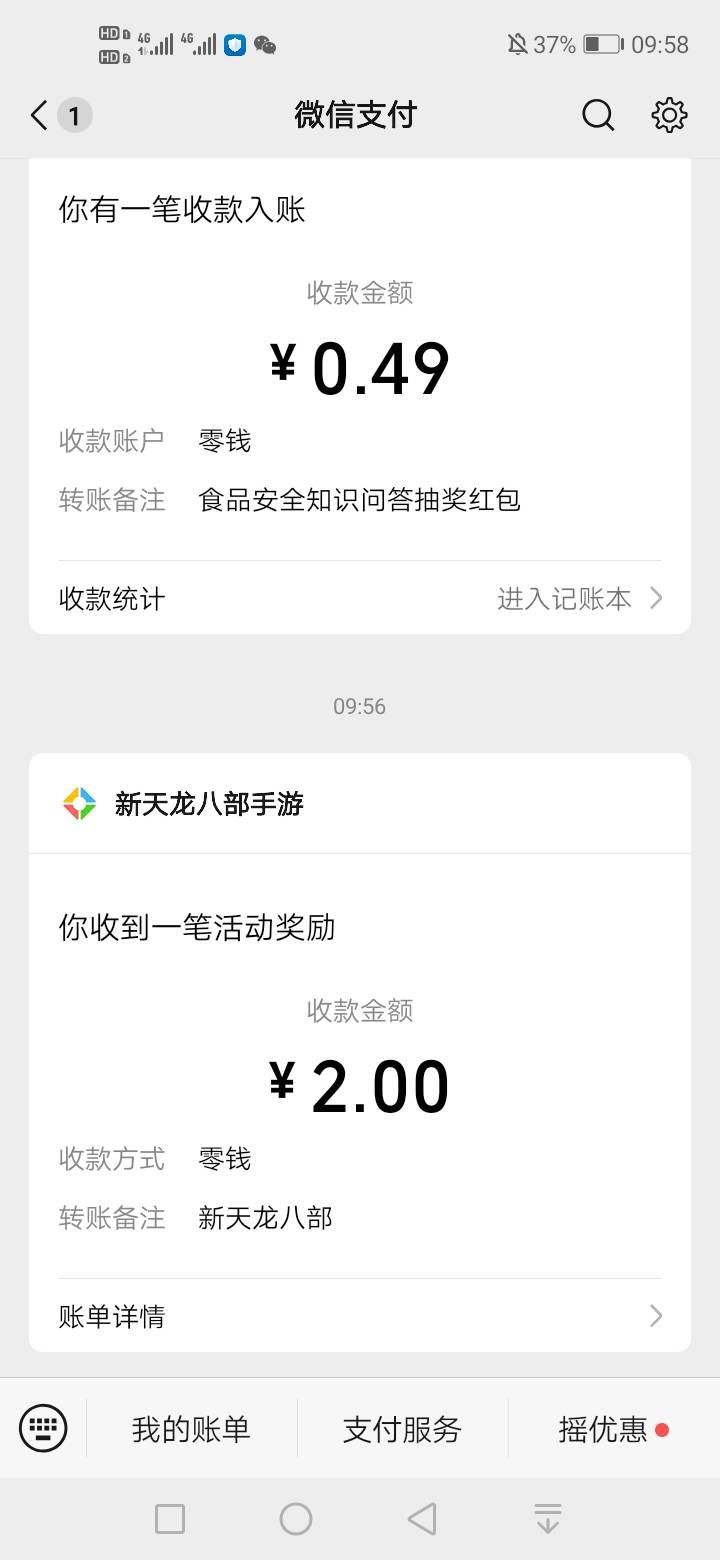Image resolution: width=720 pixels, height=1560 pixels.
Task: Open 新天龙八部手游 account header
Action: [x=360, y=803]
